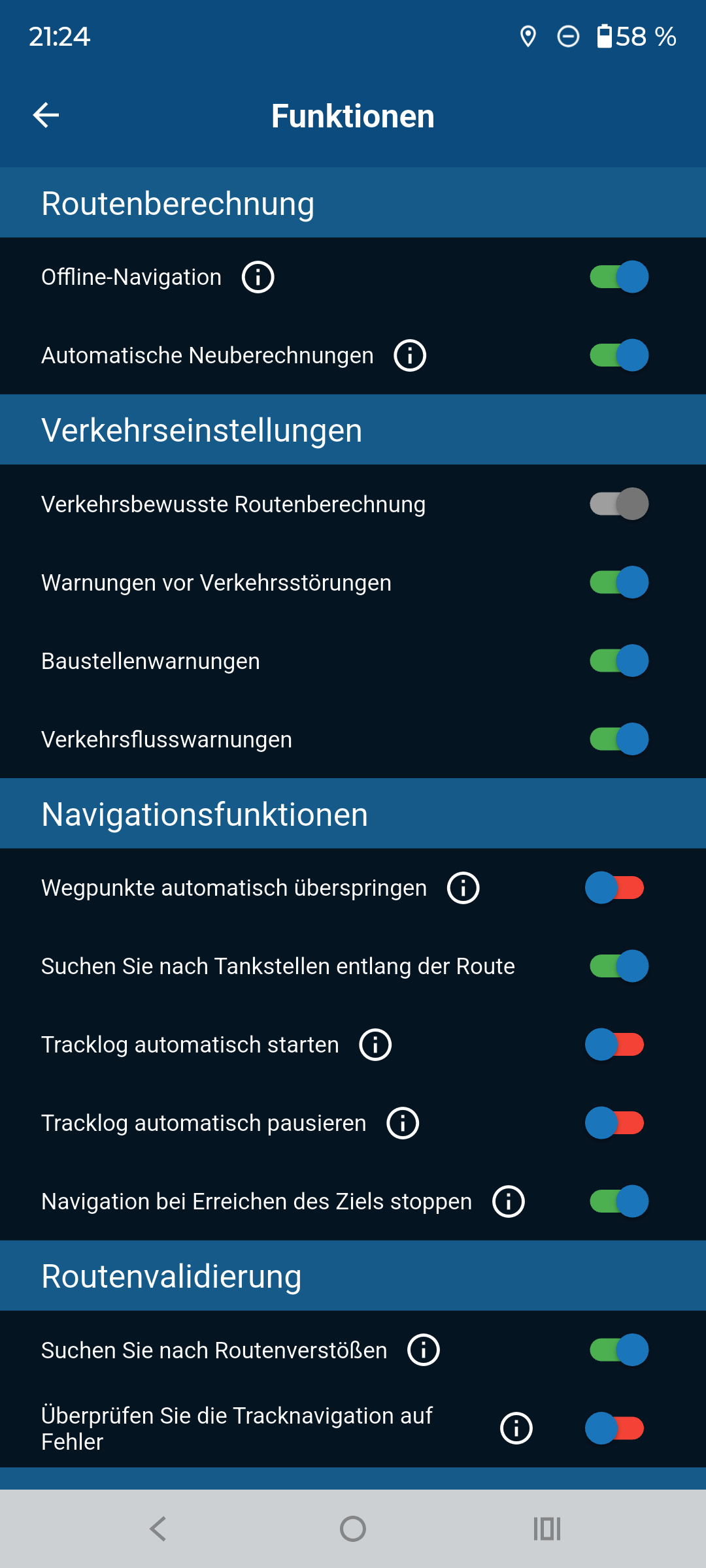Open info about Tracklog automatisch pausieren
Viewport: 706px width, 1568px height.
click(403, 1123)
